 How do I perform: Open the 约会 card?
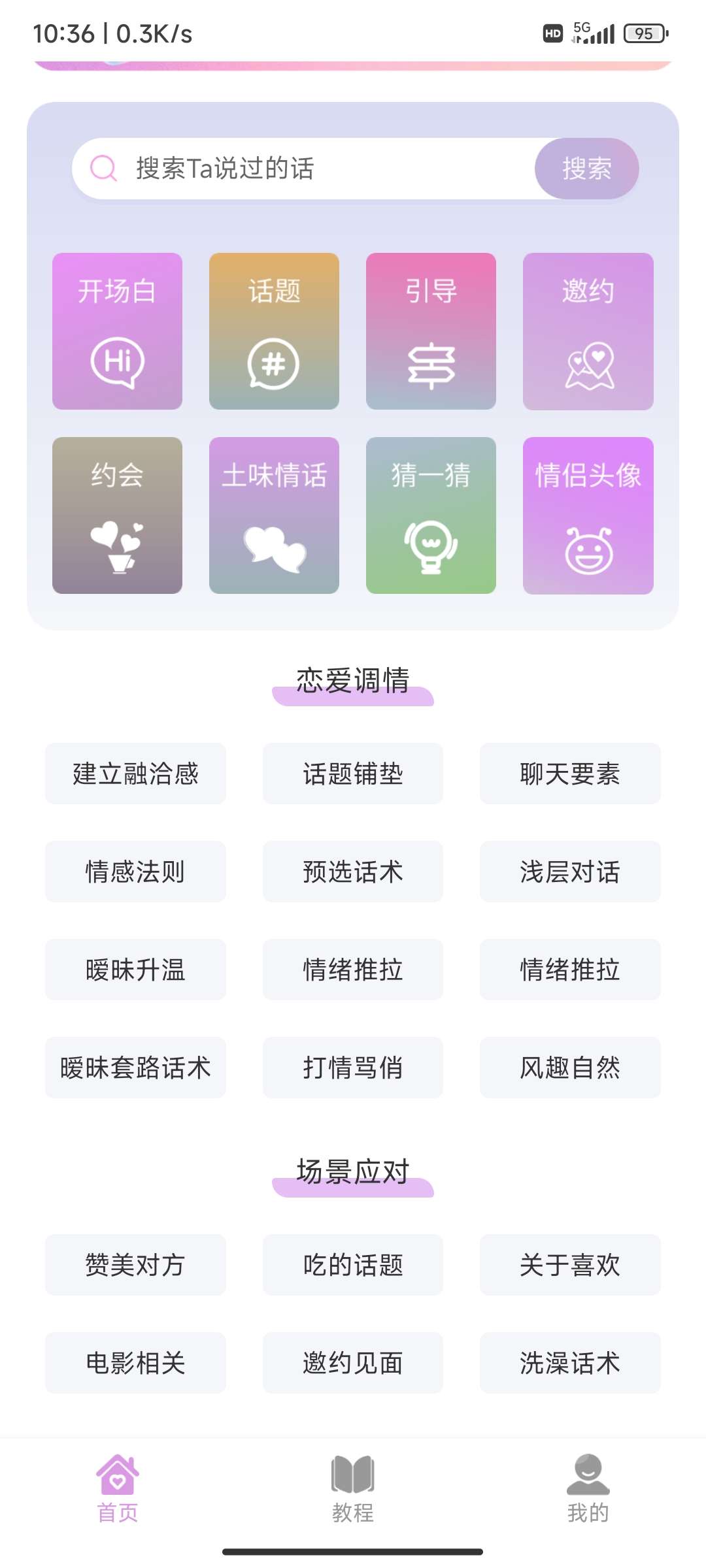coord(118,515)
